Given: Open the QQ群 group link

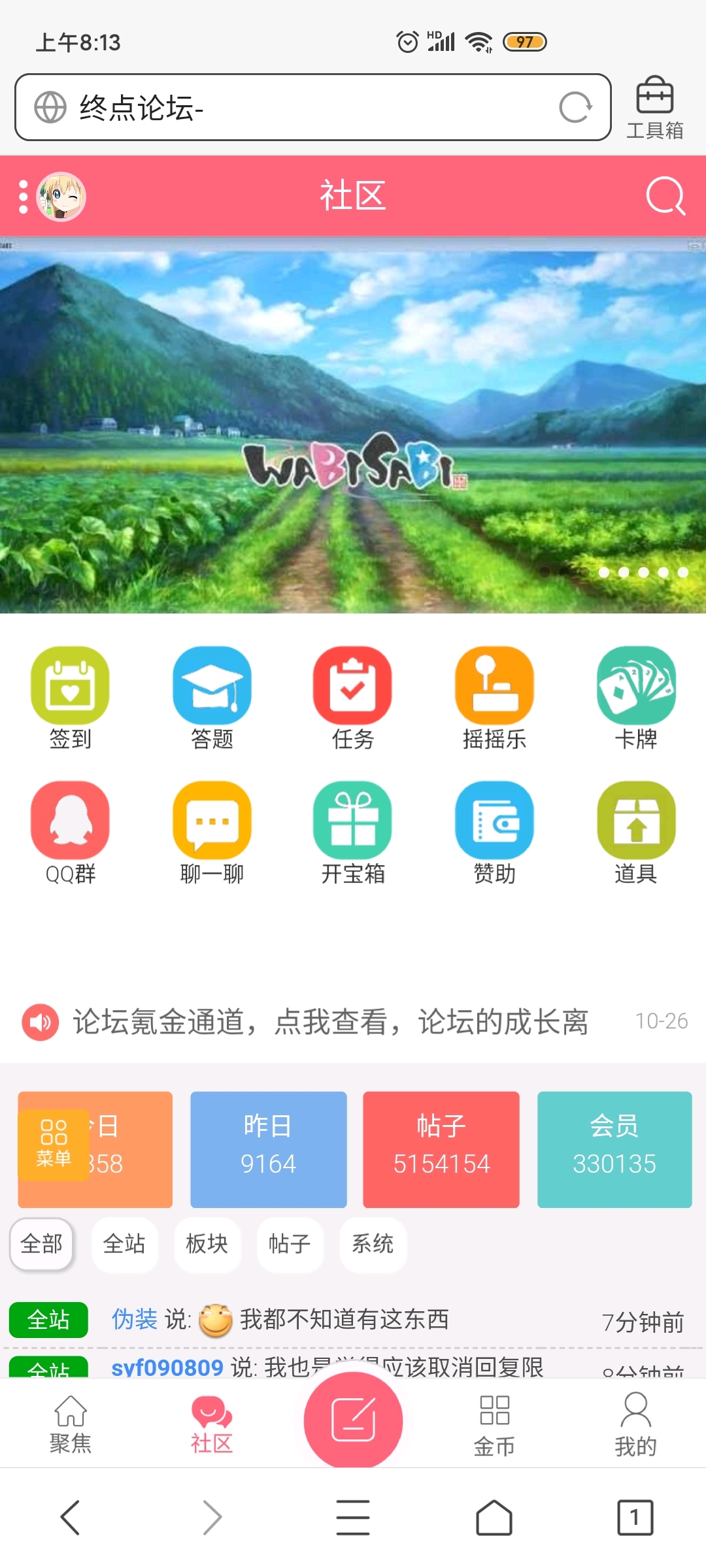Looking at the screenshot, I should pos(70,833).
